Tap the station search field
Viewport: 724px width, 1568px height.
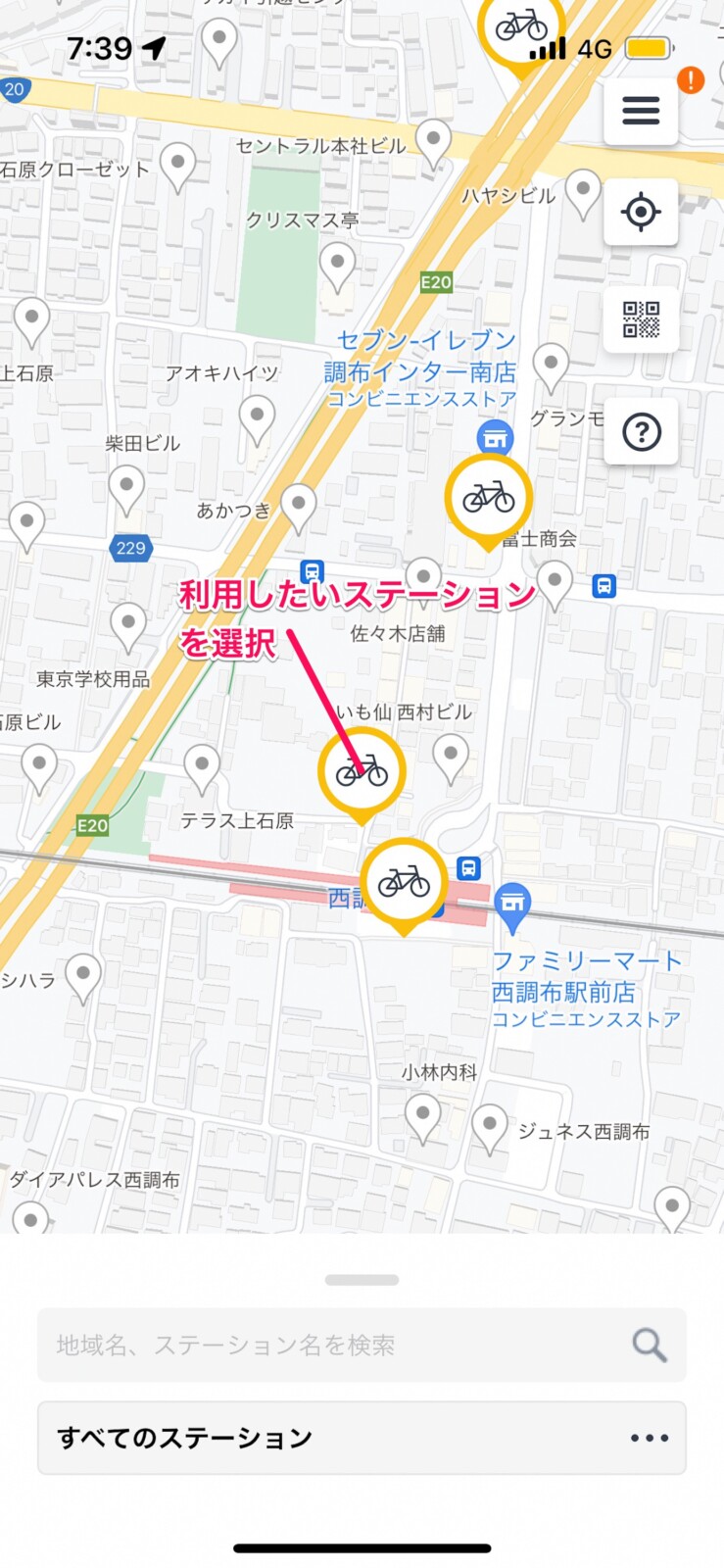362,1345
